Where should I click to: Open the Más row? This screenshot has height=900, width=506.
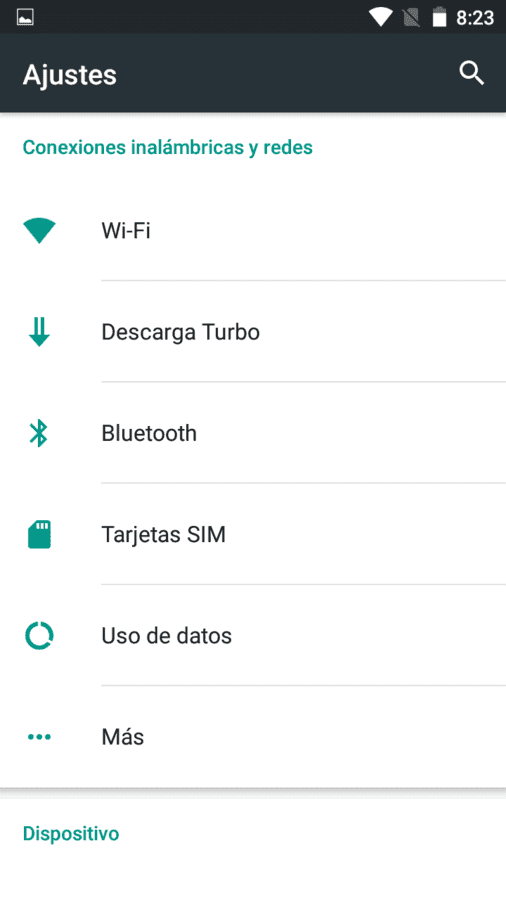click(x=253, y=736)
